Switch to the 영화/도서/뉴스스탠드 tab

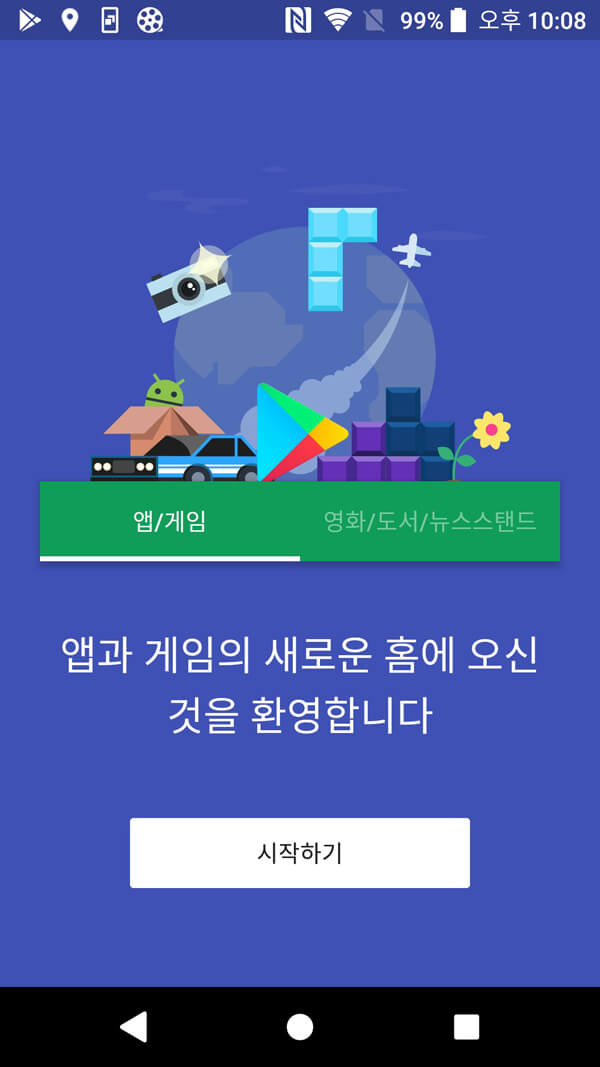(x=430, y=521)
